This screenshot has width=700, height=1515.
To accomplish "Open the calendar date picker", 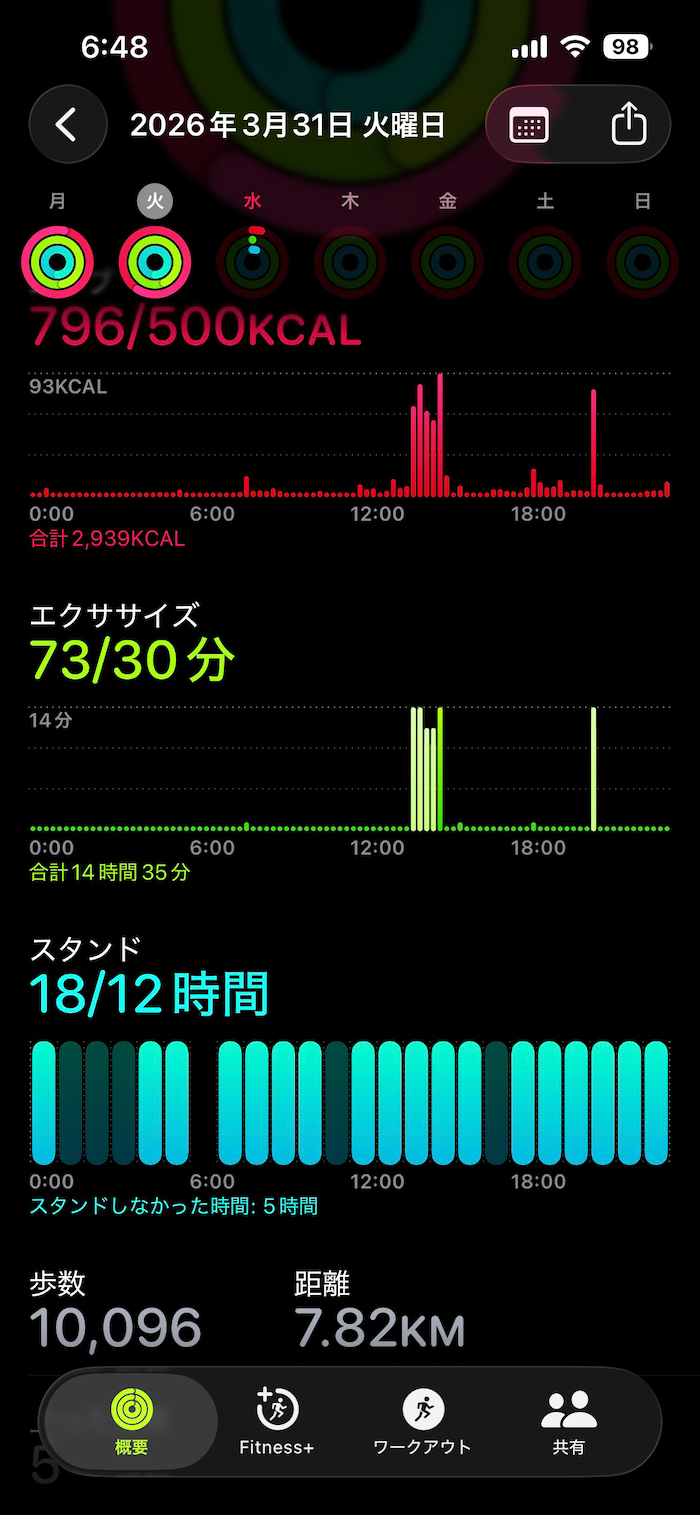I will tap(529, 125).
